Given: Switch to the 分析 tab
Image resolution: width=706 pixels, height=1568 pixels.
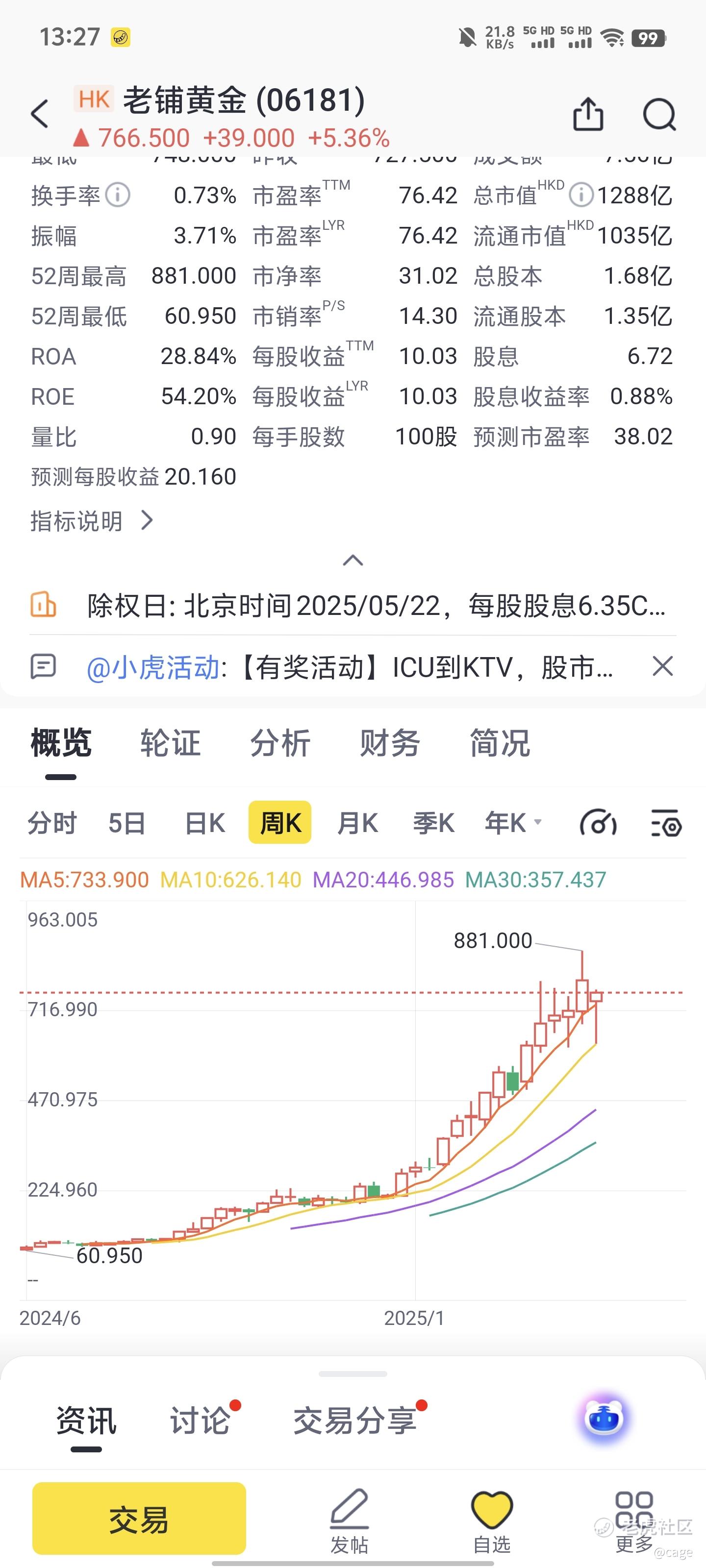Looking at the screenshot, I should (280, 743).
